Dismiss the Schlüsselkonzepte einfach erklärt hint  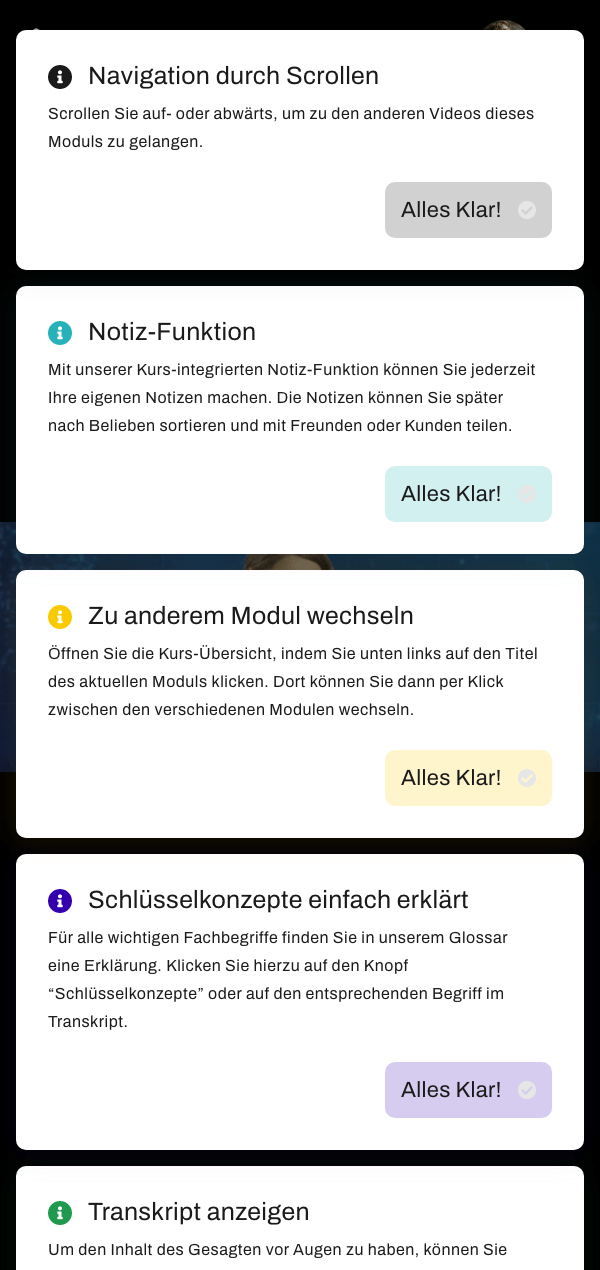pos(468,1090)
